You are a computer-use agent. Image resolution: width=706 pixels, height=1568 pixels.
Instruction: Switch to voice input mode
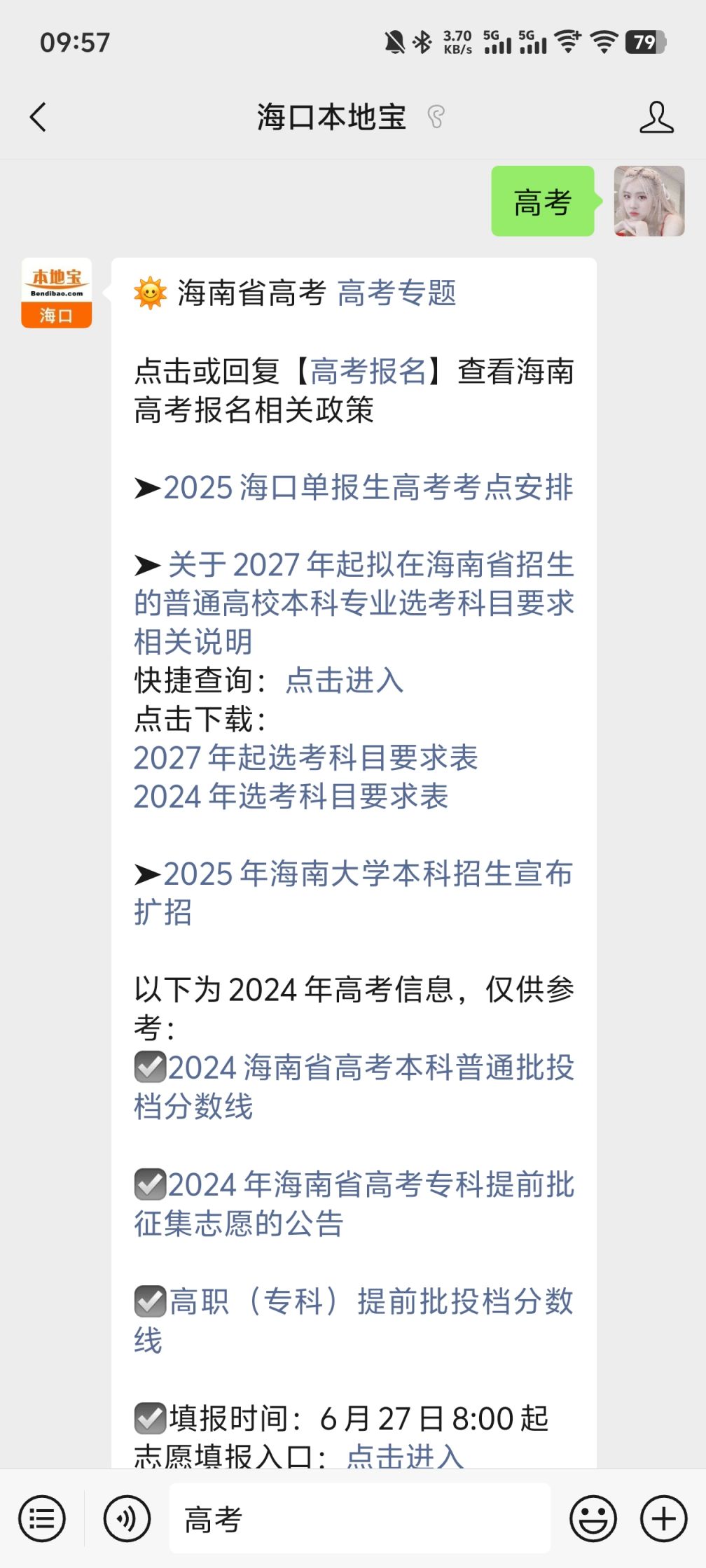pos(127,1519)
